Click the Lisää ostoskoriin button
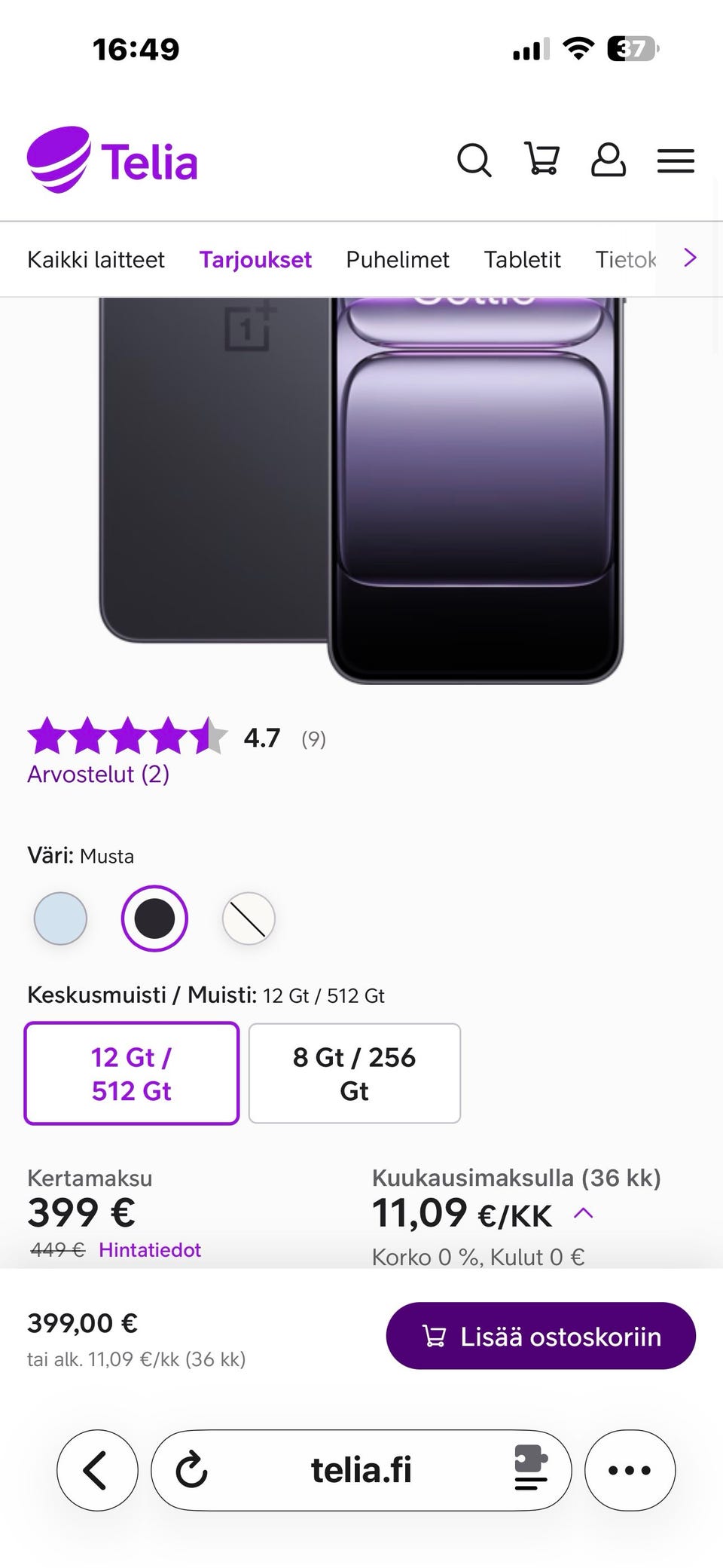723x1568 pixels. tap(541, 1335)
